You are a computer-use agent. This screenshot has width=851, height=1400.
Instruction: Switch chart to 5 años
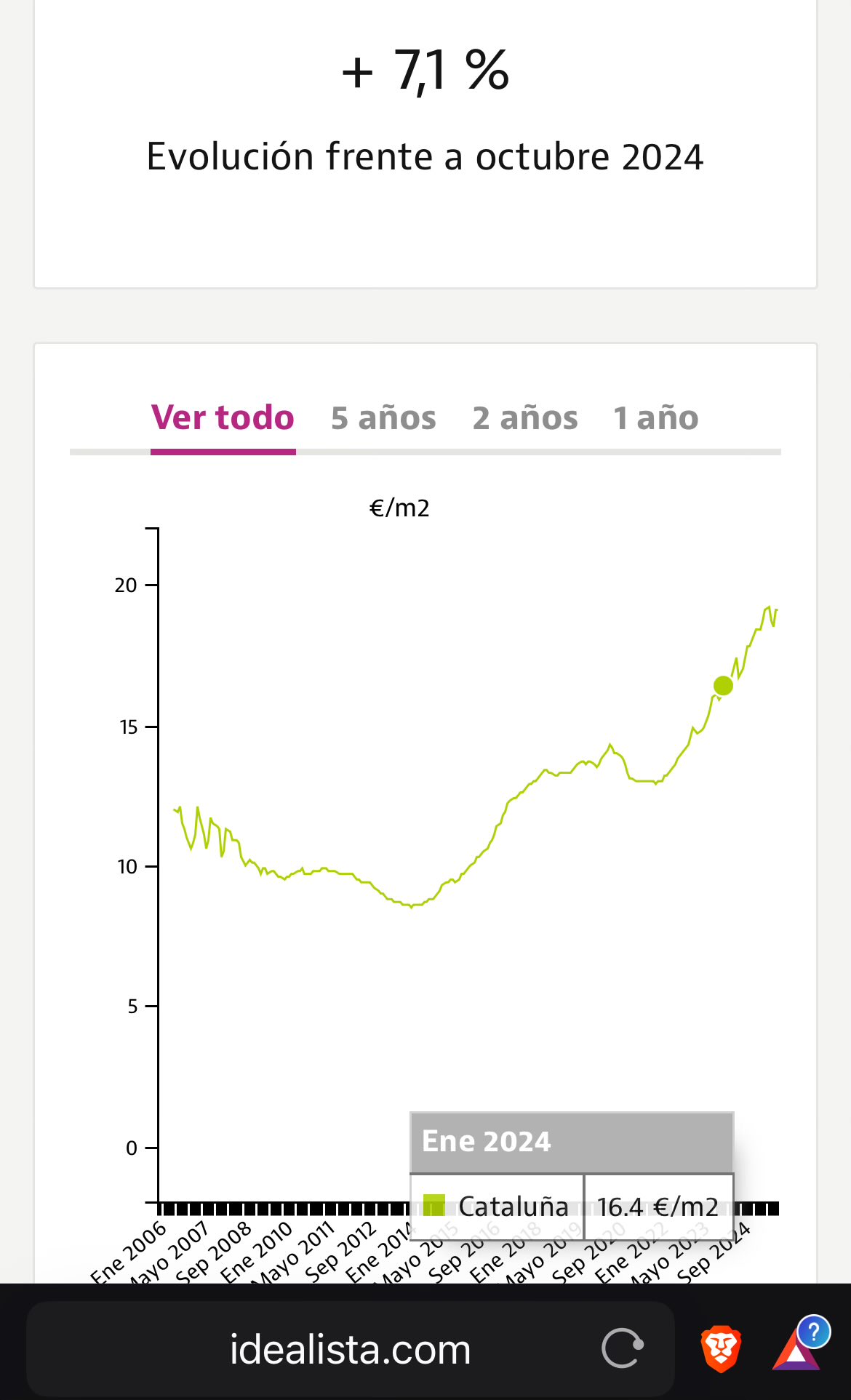click(383, 418)
